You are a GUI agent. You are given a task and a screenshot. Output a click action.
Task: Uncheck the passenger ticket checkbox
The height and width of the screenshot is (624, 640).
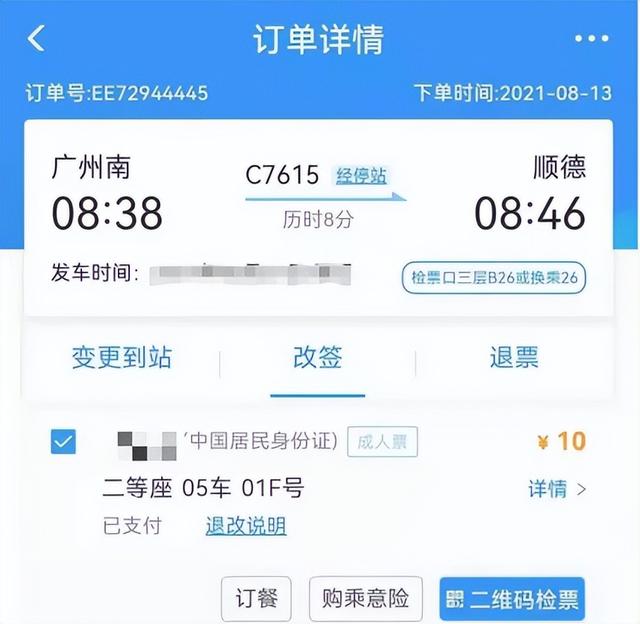[63, 441]
